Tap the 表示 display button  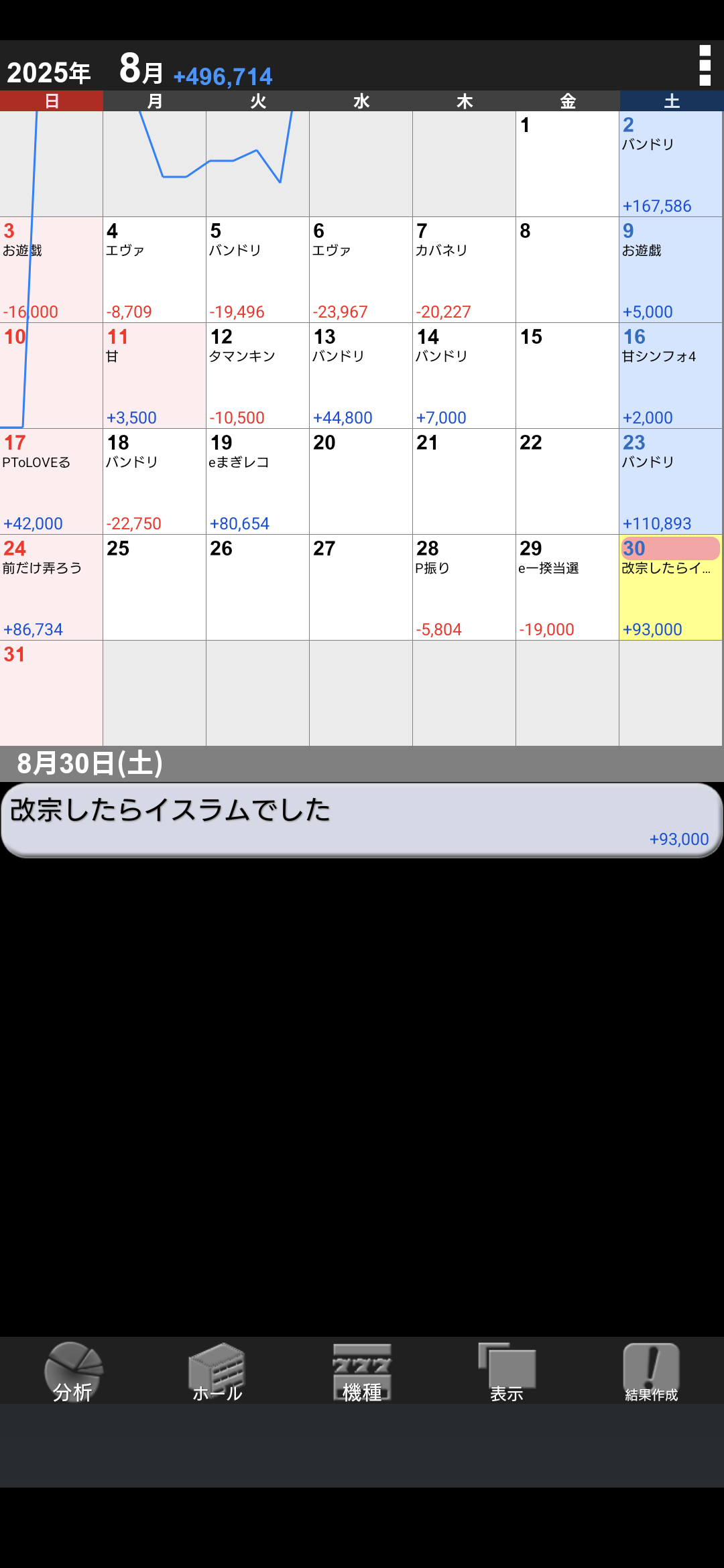click(x=507, y=1372)
